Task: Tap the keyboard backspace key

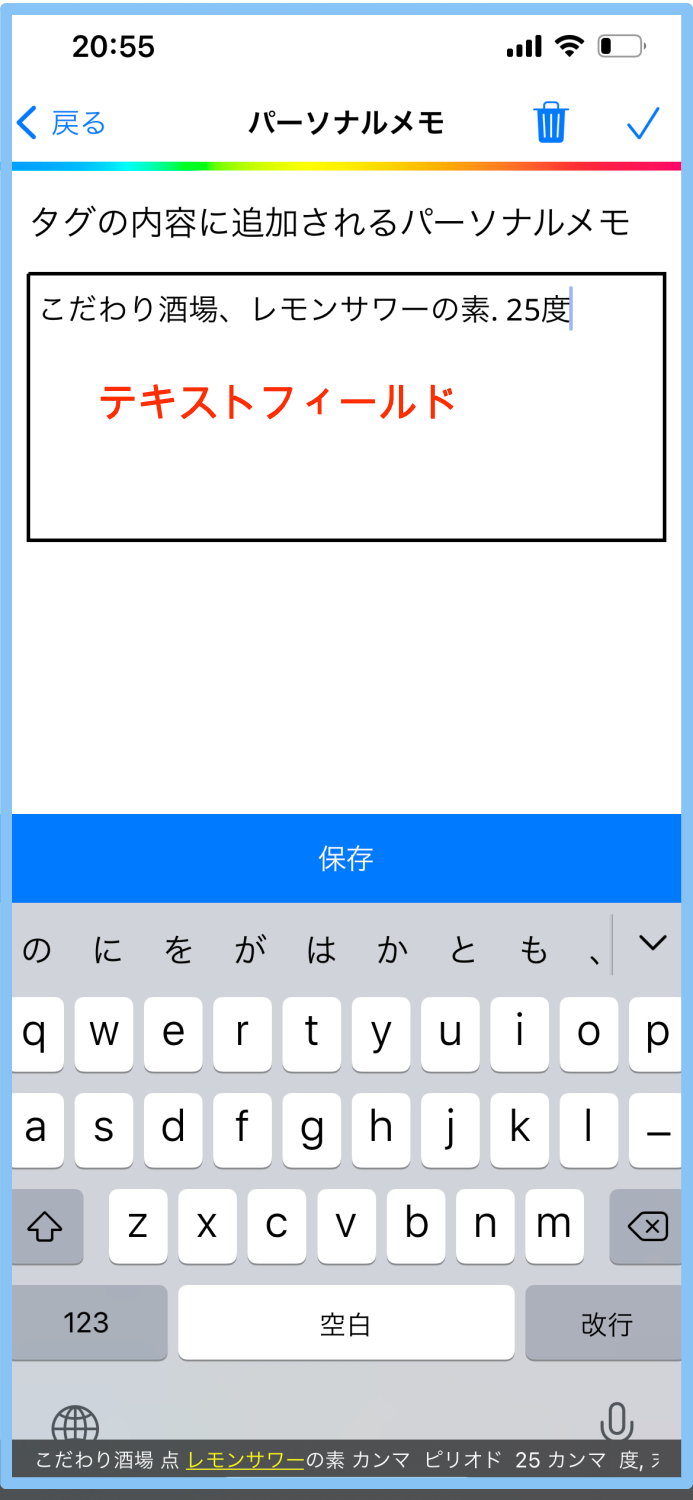Action: [645, 1226]
